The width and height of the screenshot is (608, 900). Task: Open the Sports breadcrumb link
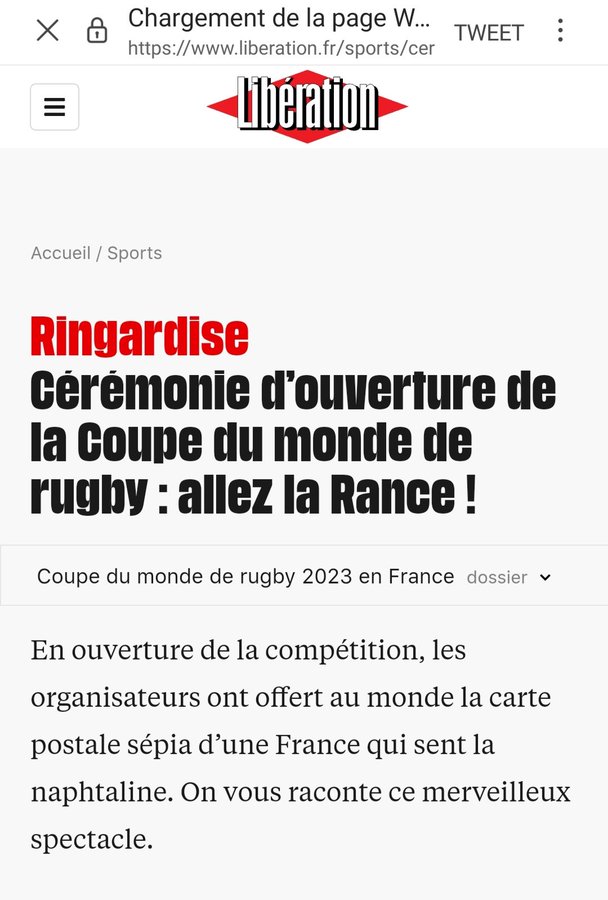134,253
